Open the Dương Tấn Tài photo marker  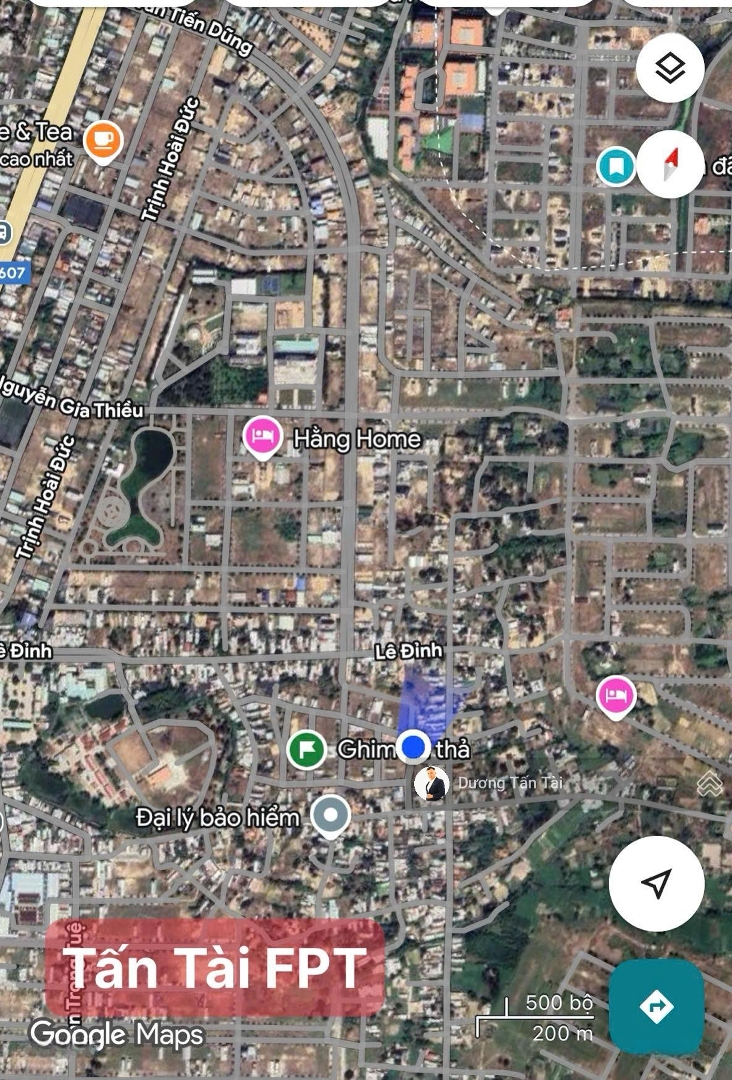[x=432, y=783]
